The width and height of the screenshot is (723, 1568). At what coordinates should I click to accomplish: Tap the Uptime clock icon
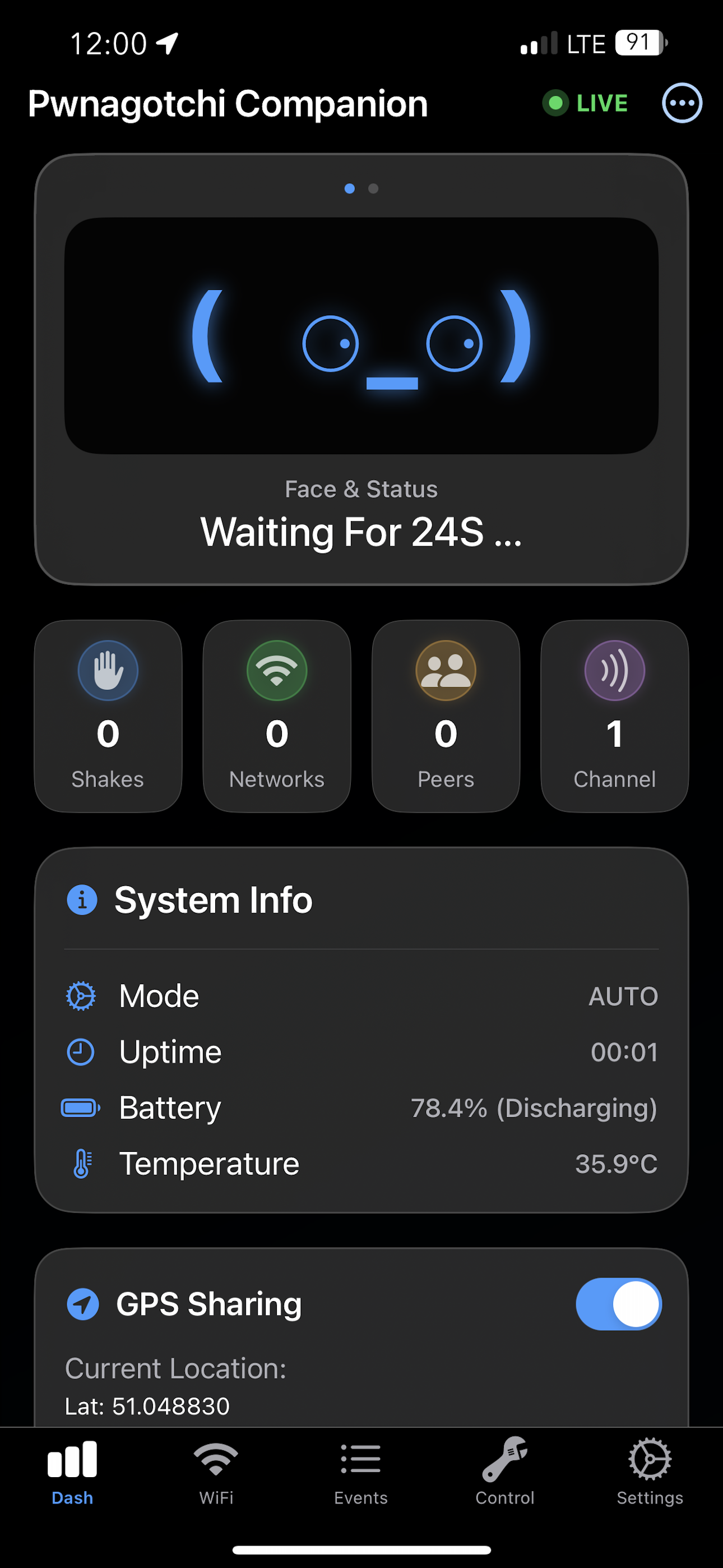80,1052
